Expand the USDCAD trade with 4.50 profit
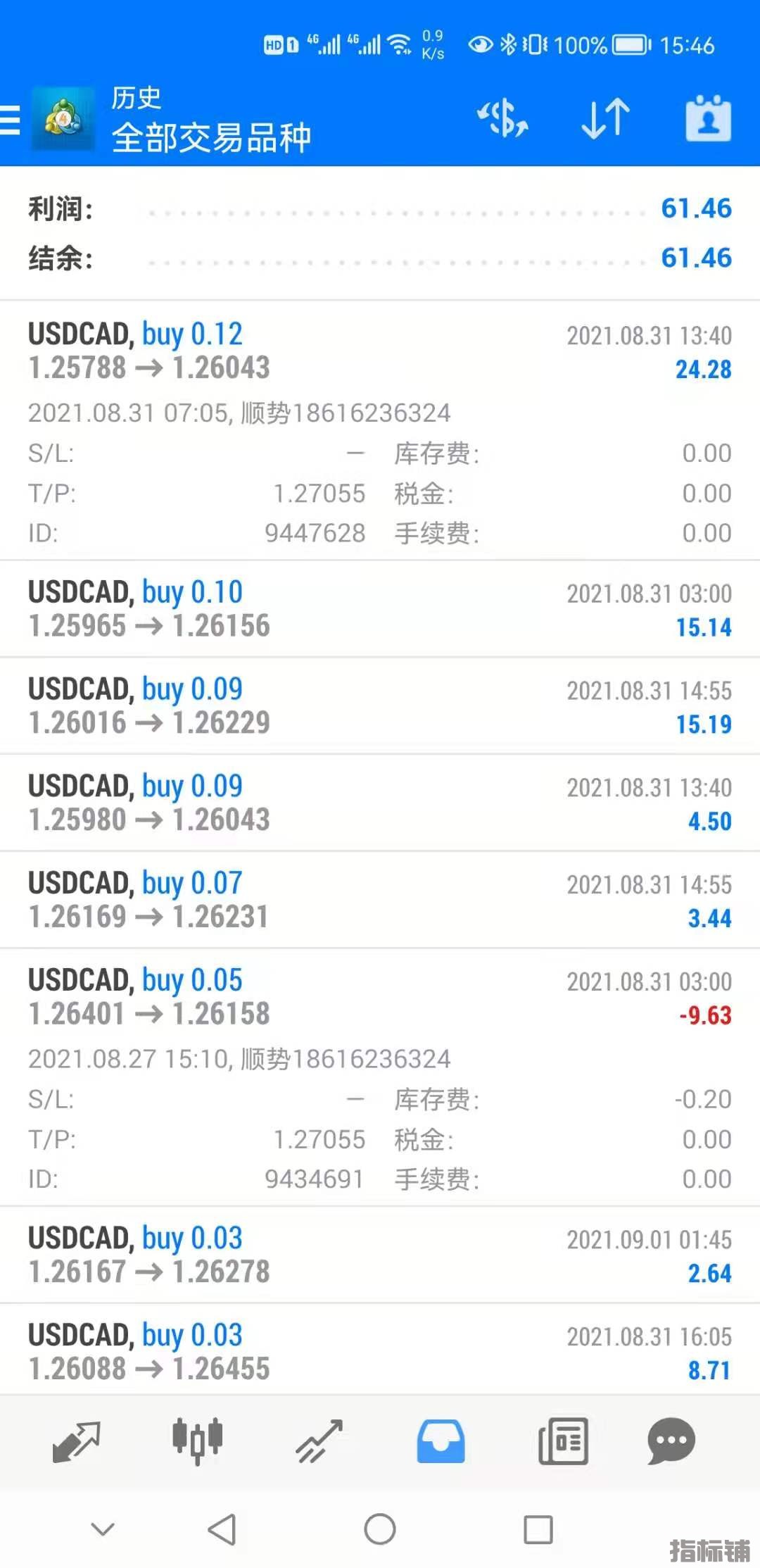This screenshot has height=1568, width=760. tap(380, 803)
